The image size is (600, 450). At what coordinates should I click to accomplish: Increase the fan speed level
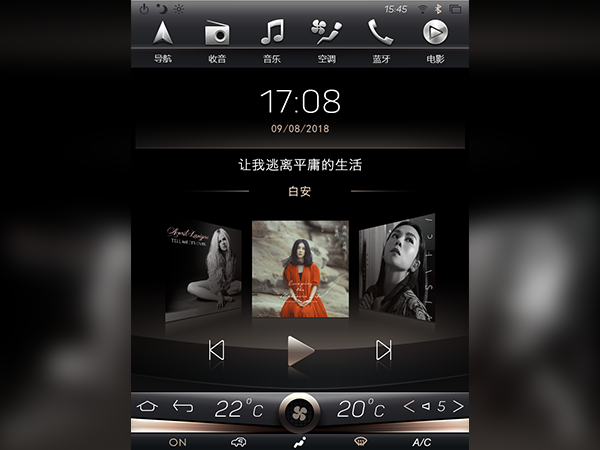pos(458,406)
